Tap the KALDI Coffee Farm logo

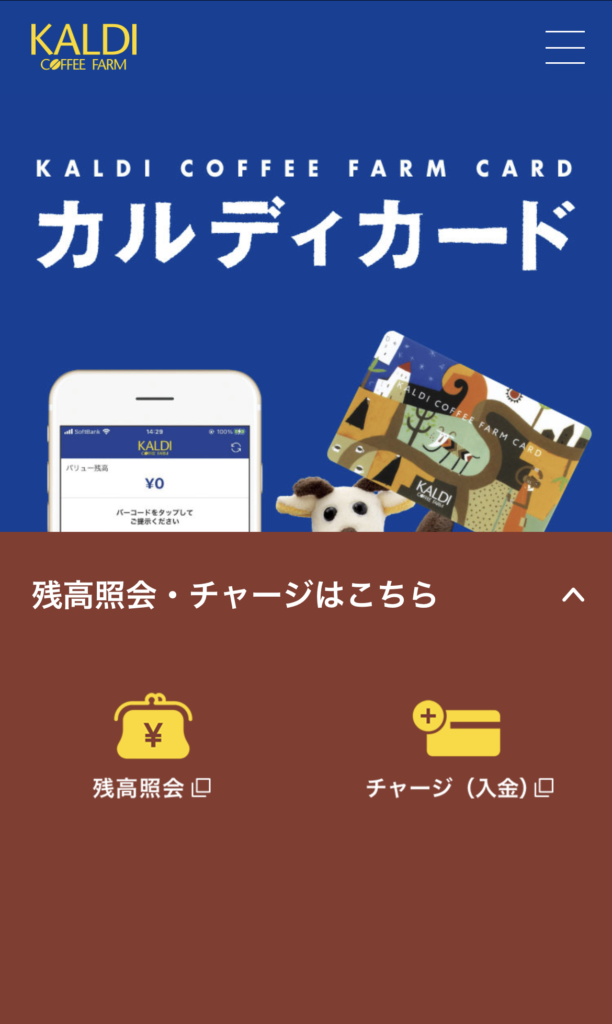click(84, 47)
